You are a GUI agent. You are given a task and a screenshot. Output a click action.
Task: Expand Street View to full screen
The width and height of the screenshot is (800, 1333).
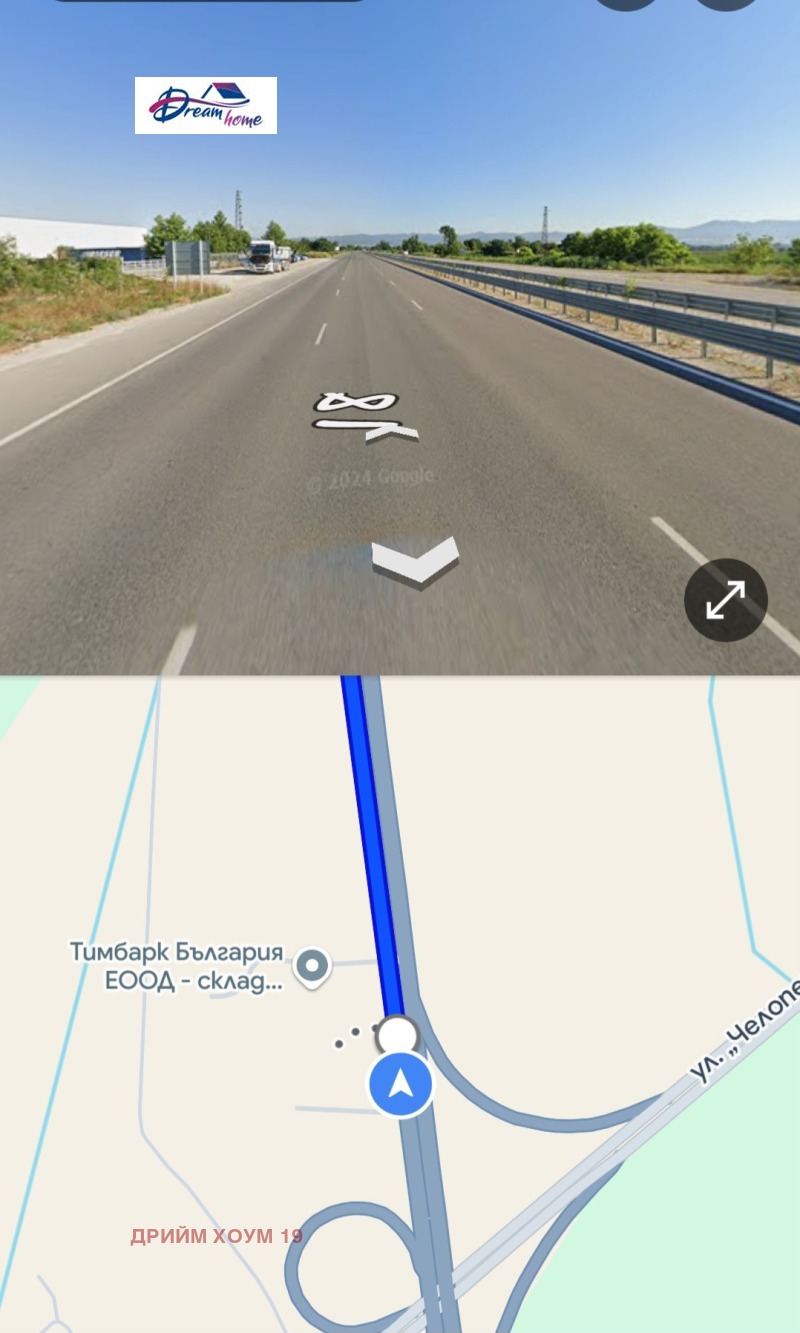tap(725, 600)
